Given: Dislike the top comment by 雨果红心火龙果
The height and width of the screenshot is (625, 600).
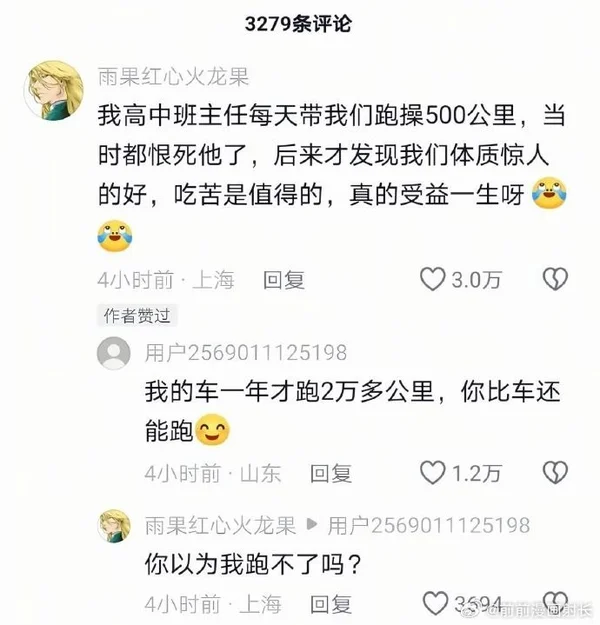Looking at the screenshot, I should click(x=555, y=279).
